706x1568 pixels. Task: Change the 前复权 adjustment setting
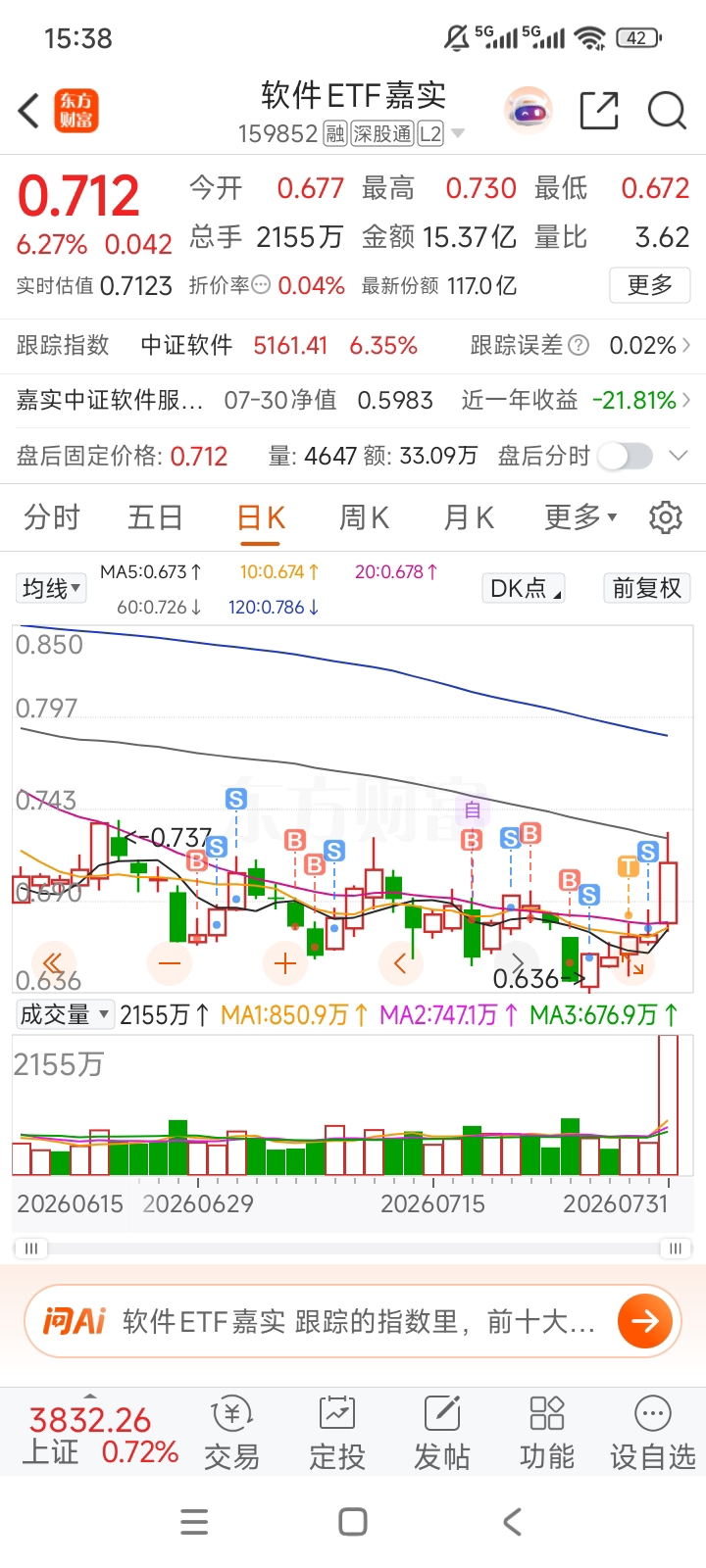646,588
